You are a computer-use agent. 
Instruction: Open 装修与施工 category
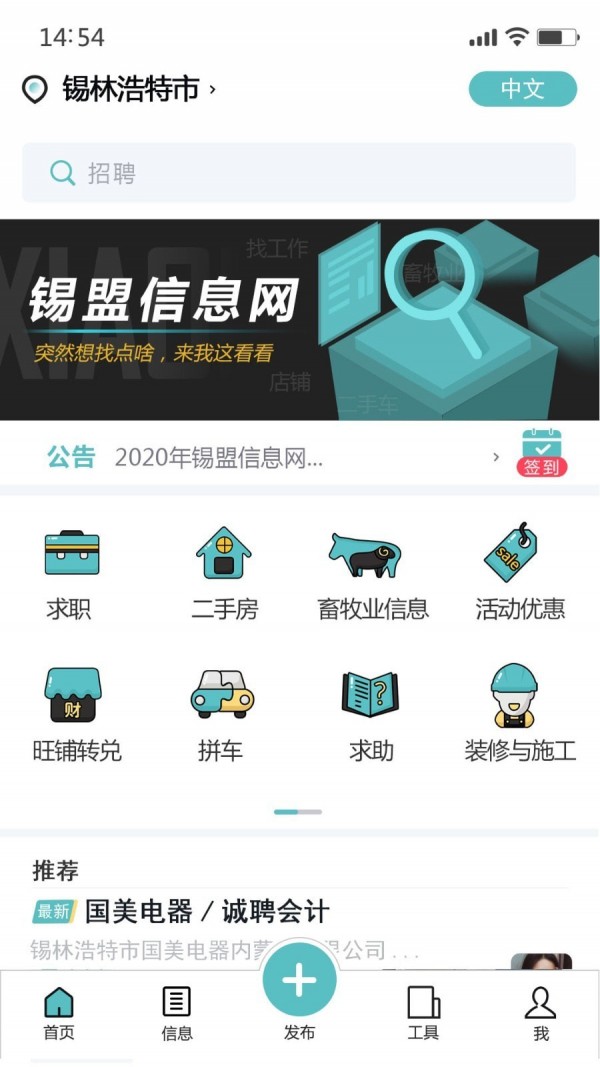(x=520, y=713)
